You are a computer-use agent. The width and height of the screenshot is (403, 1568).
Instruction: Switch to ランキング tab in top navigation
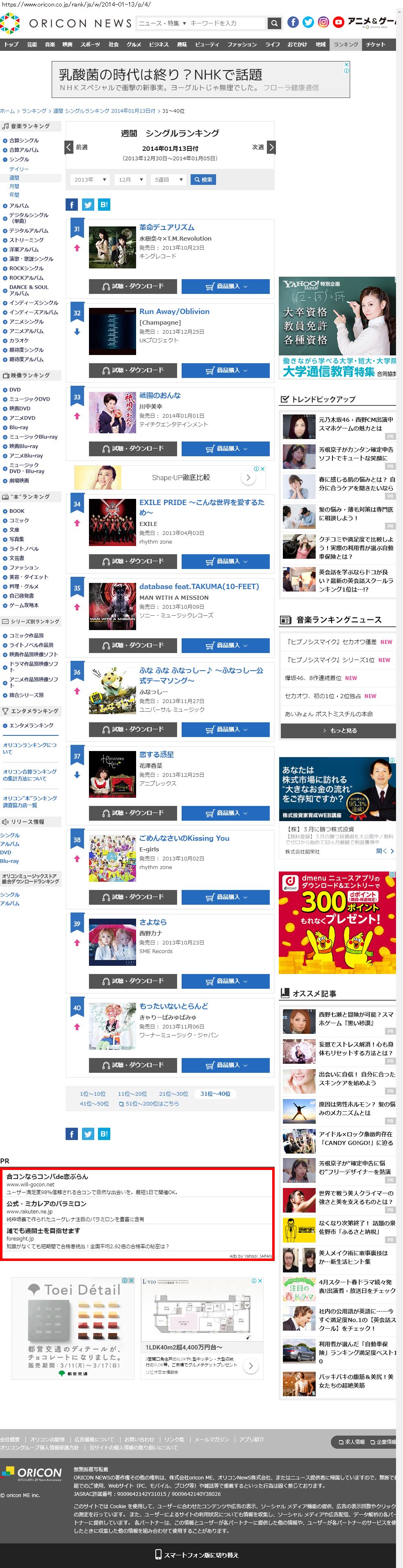tap(346, 44)
